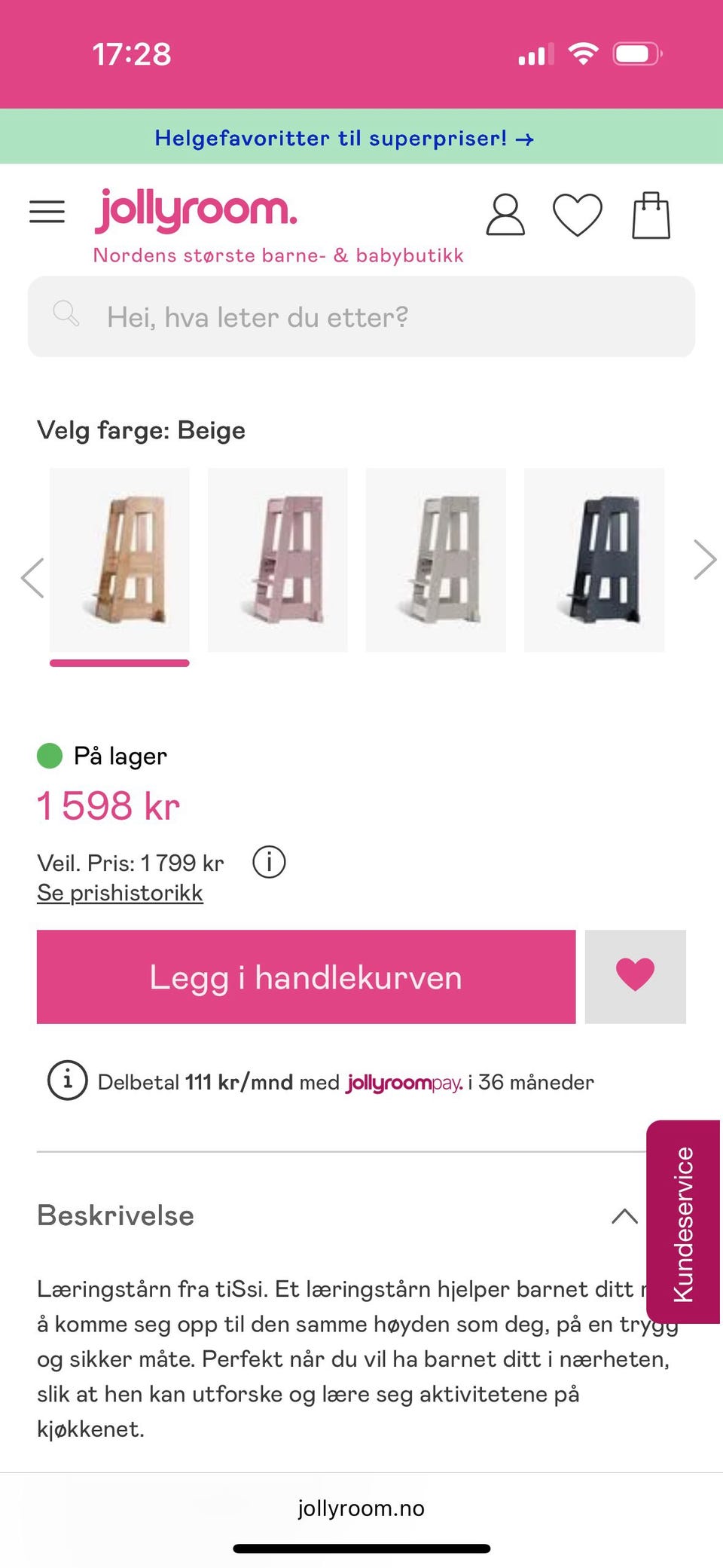723x1568 pixels.
Task: Click the pink selection indicator under first thumbnail
Action: click(x=118, y=664)
